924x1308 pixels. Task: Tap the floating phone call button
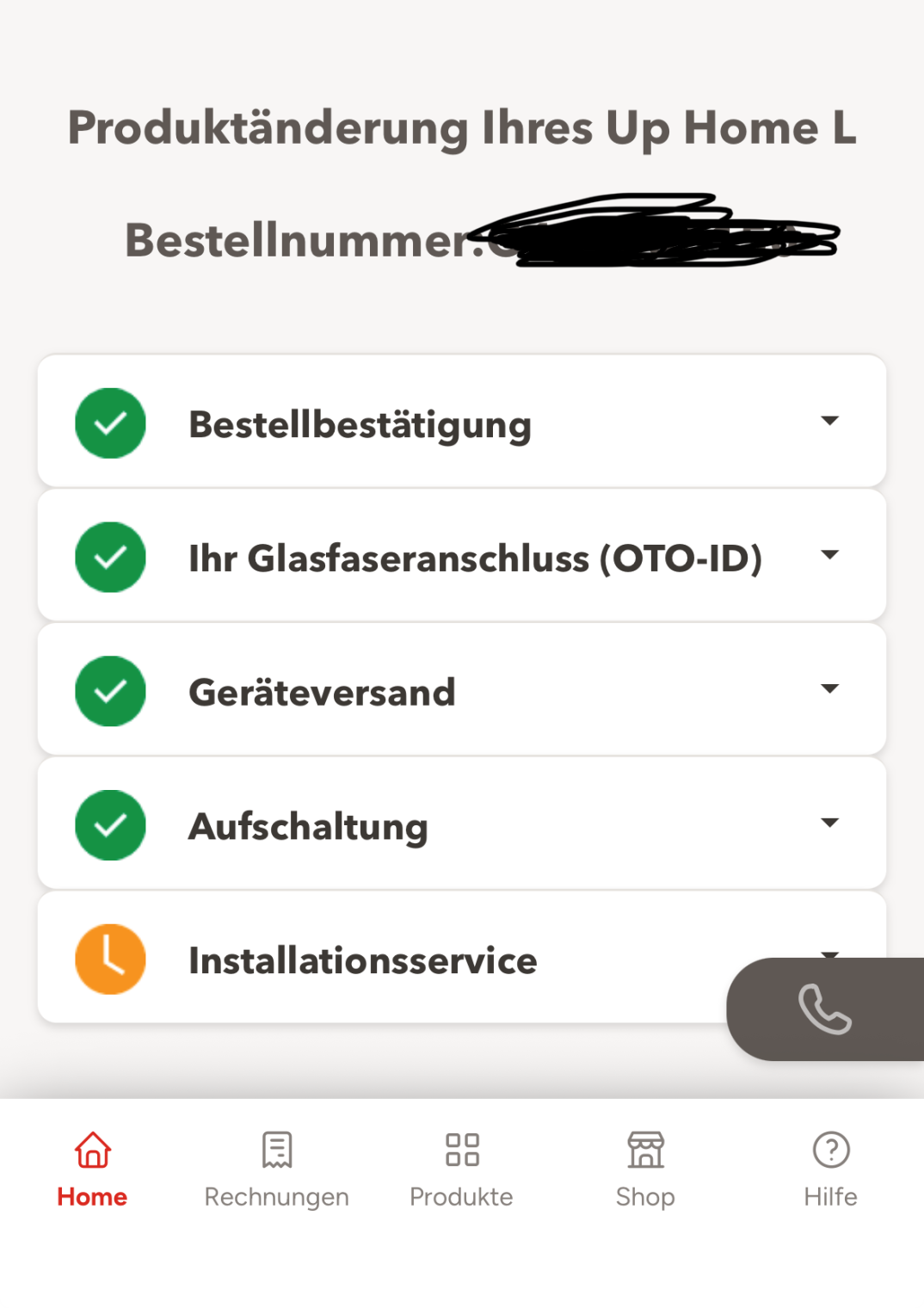point(824,1009)
